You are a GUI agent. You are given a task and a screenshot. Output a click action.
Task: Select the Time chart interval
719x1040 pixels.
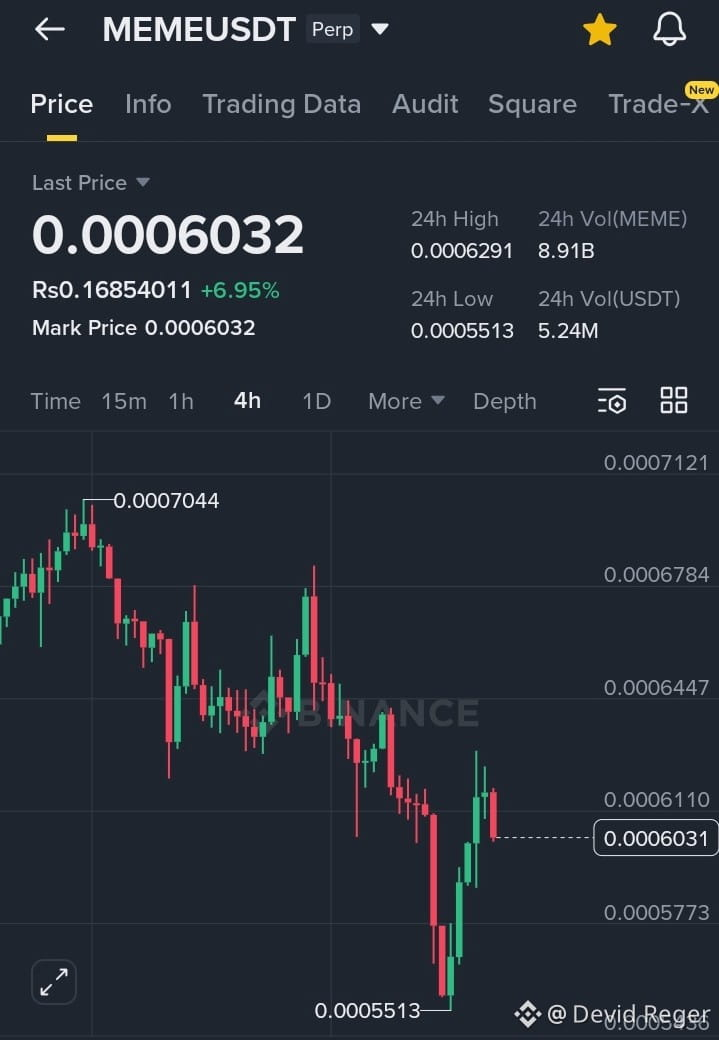click(55, 401)
